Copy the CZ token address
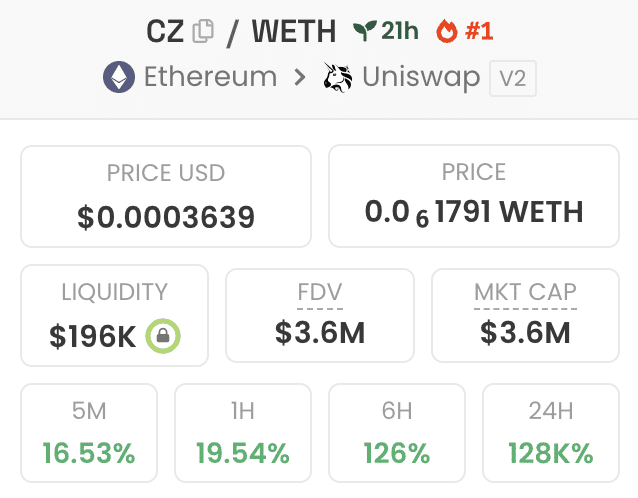The height and width of the screenshot is (498, 638). point(203,31)
